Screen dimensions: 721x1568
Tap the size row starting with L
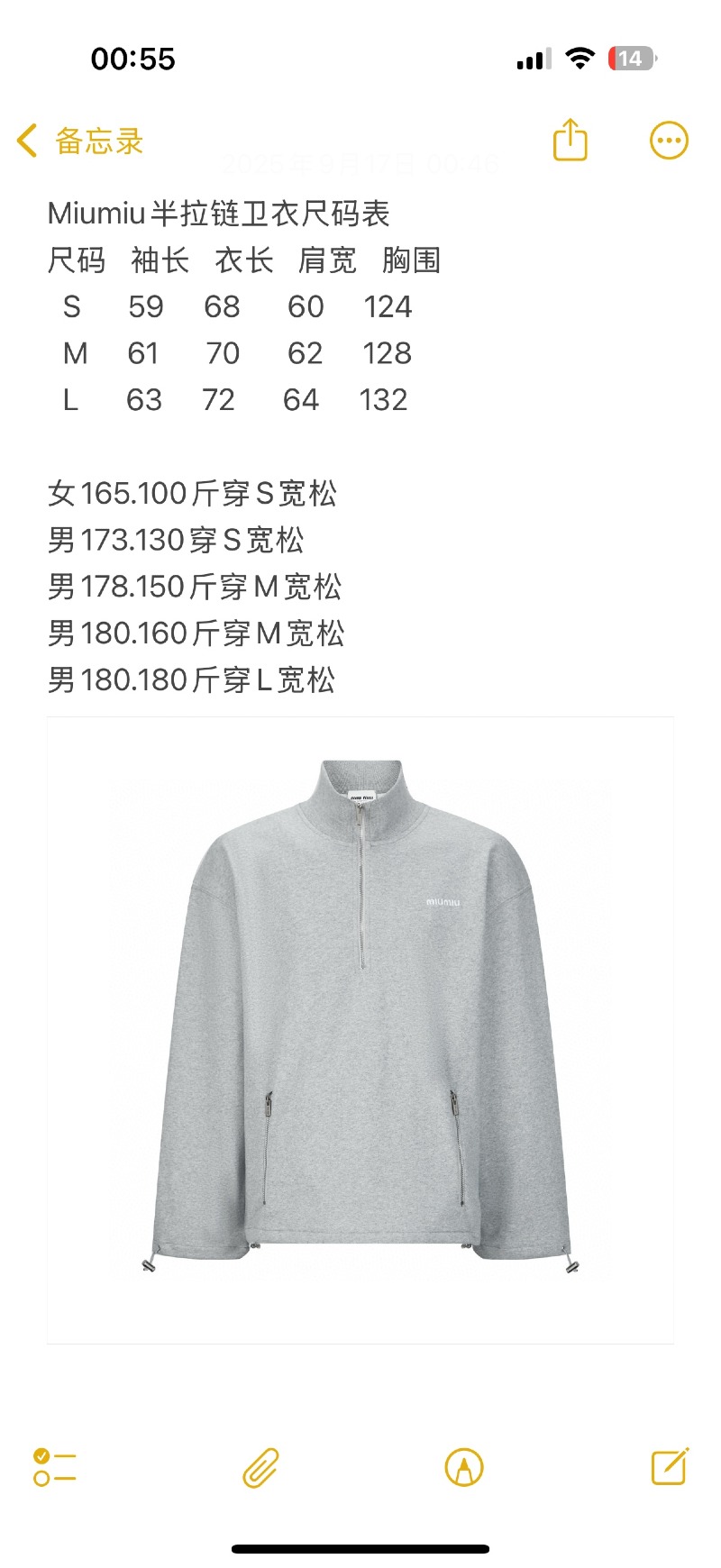click(234, 399)
